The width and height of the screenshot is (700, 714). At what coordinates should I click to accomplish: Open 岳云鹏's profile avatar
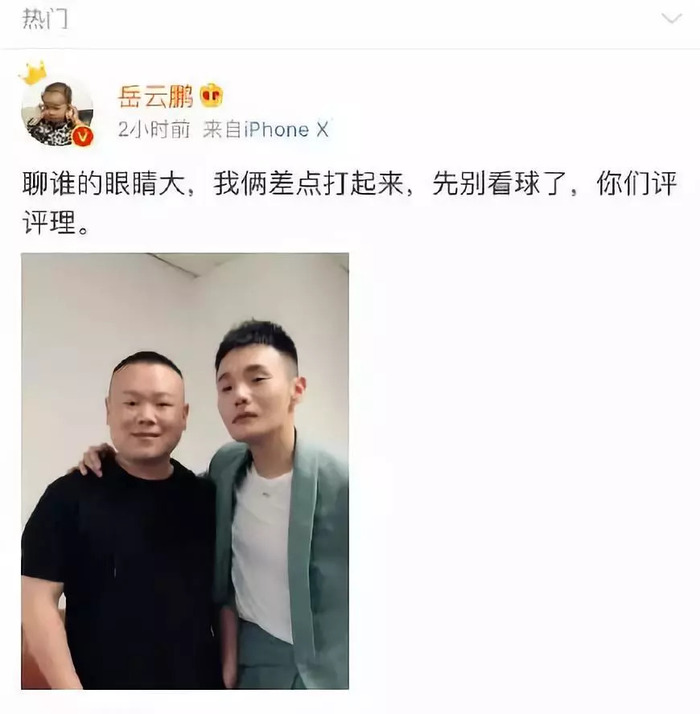click(57, 111)
